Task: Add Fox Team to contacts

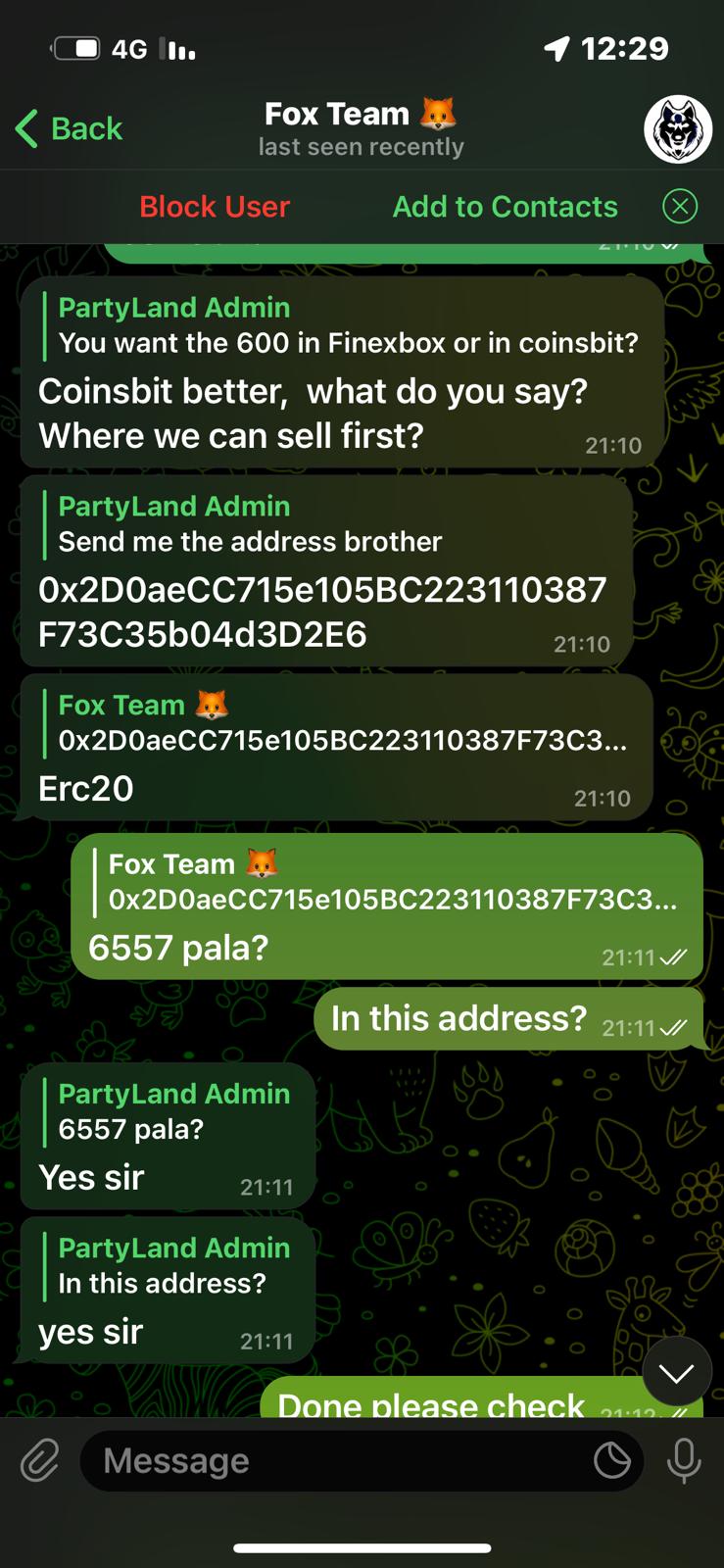Action: pyautogui.click(x=505, y=207)
